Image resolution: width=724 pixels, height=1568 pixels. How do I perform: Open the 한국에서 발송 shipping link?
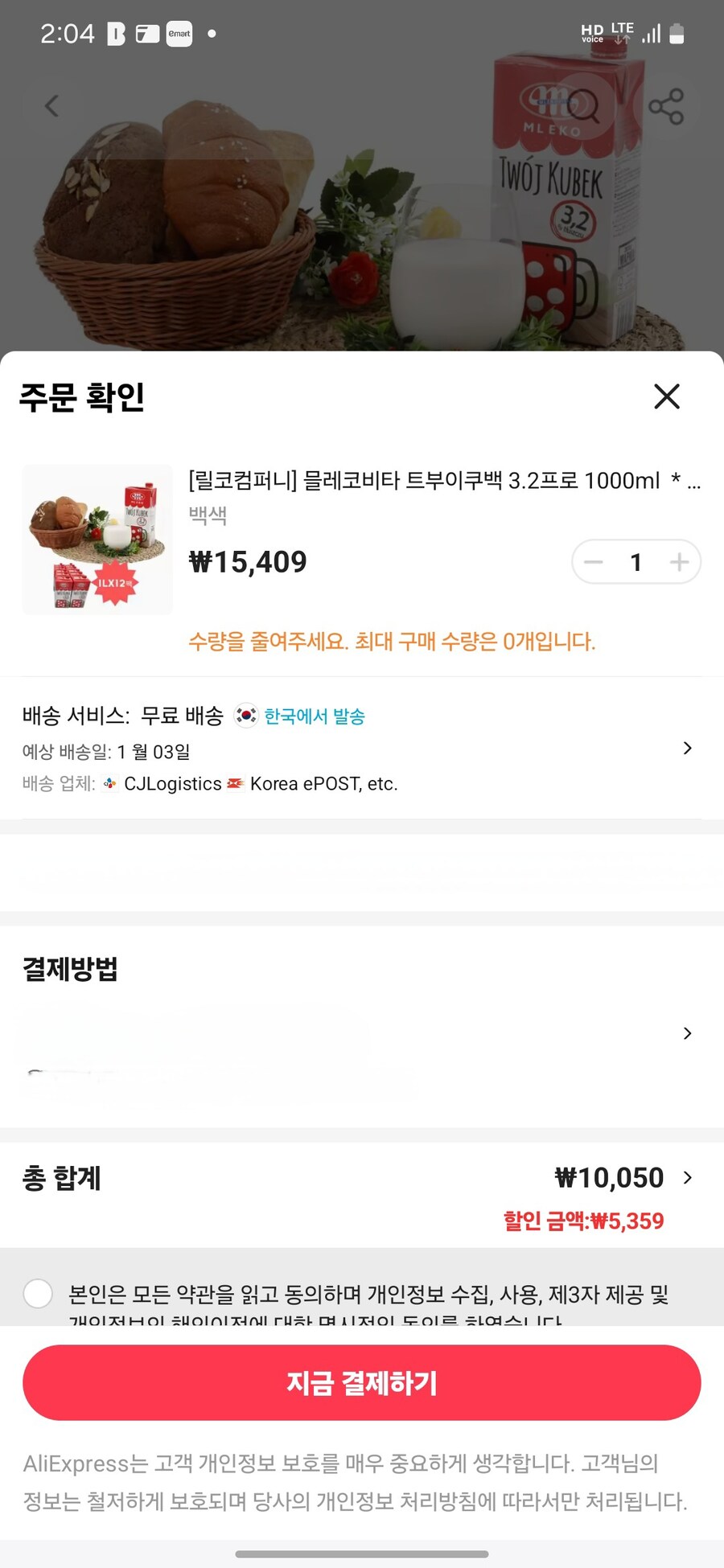click(312, 716)
